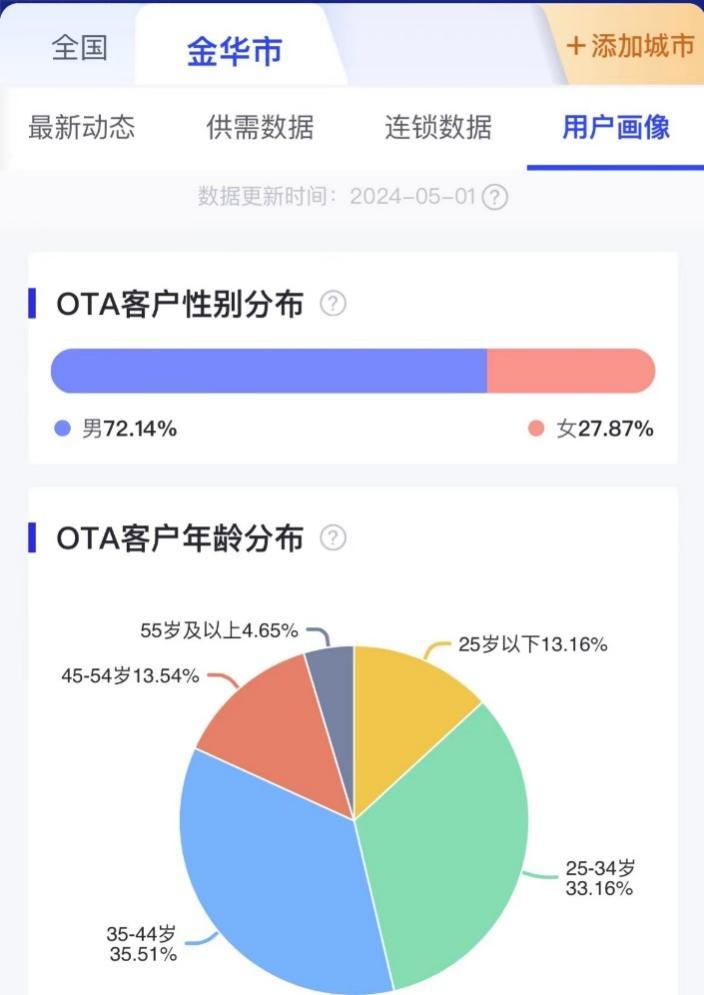Switch to the 全国 city tab
Viewport: 704px width, 995px height.
point(79,48)
